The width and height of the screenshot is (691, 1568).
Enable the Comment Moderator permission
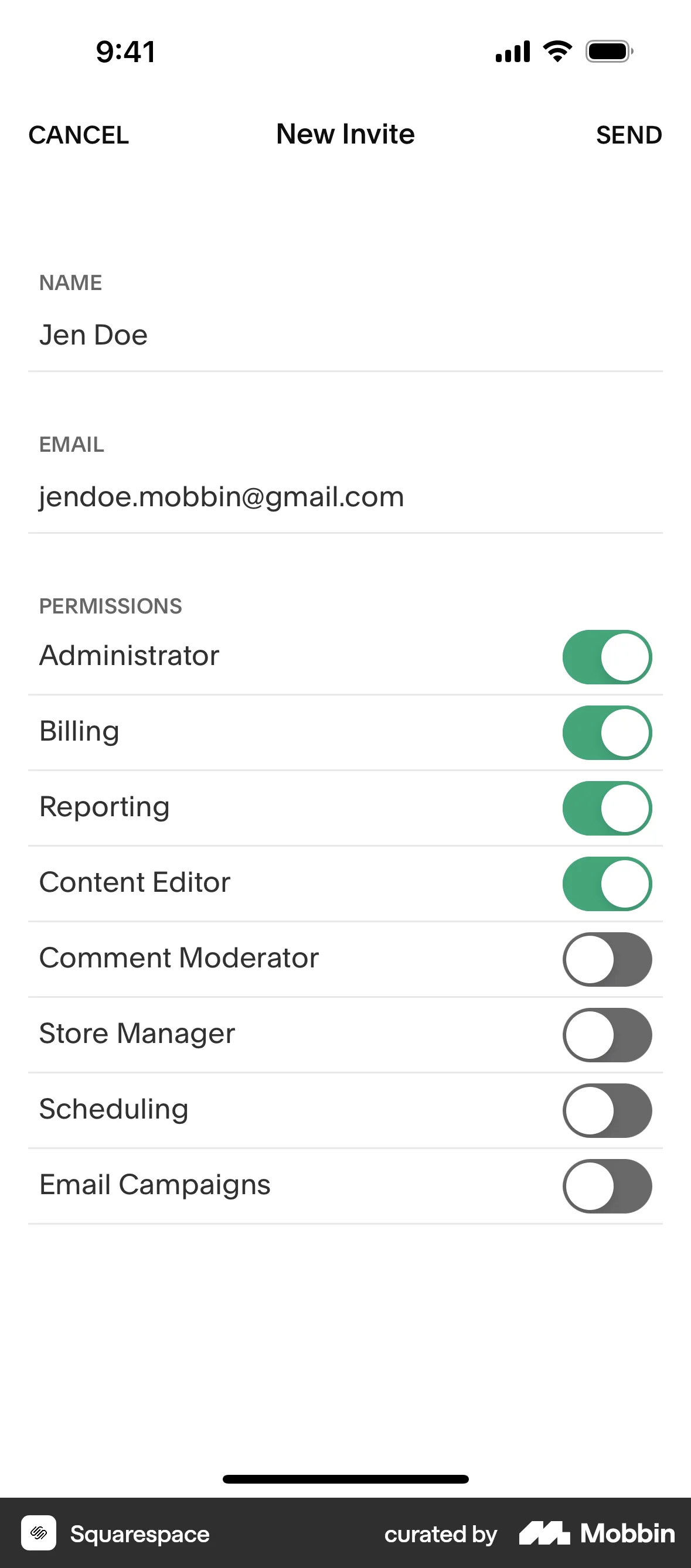pyautogui.click(x=607, y=959)
